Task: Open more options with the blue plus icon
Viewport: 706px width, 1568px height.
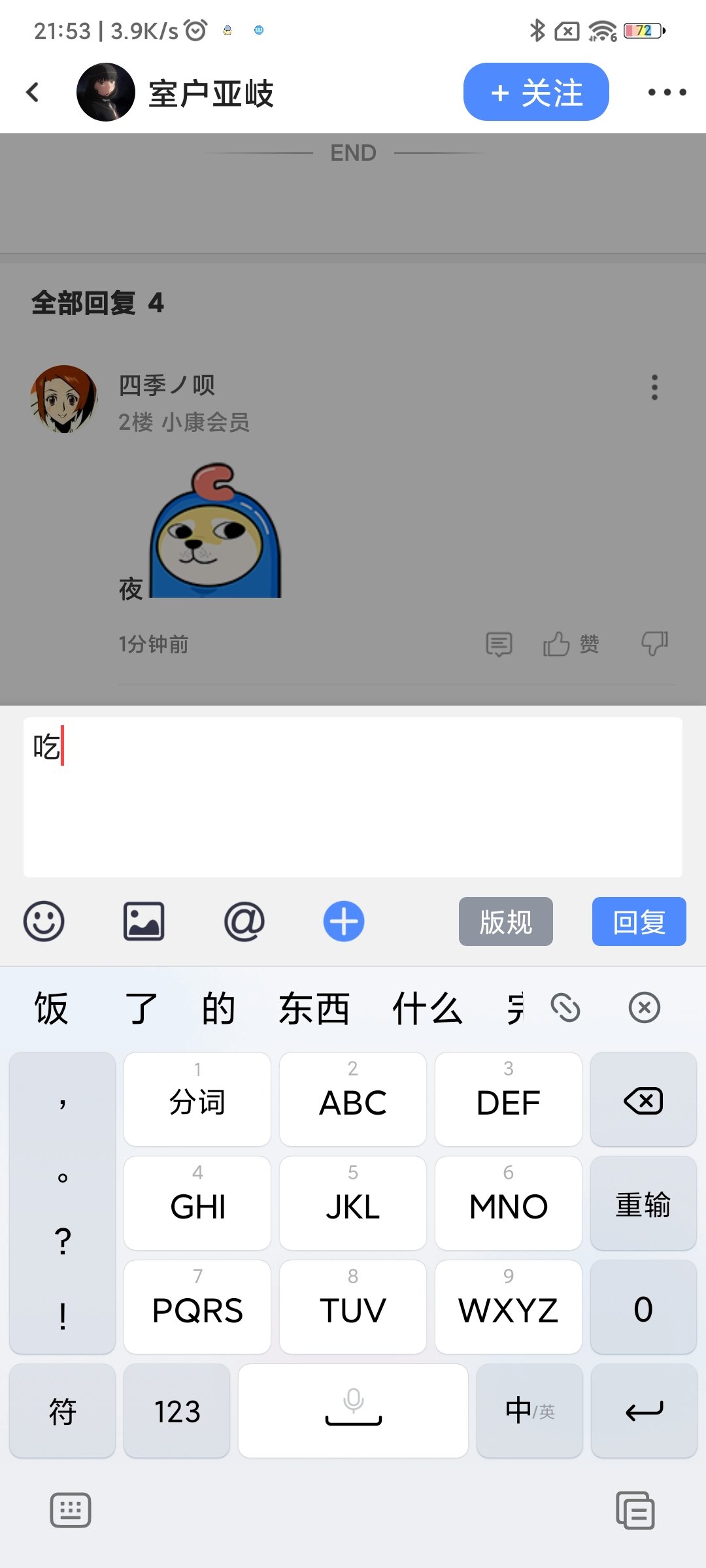Action: pos(344,922)
